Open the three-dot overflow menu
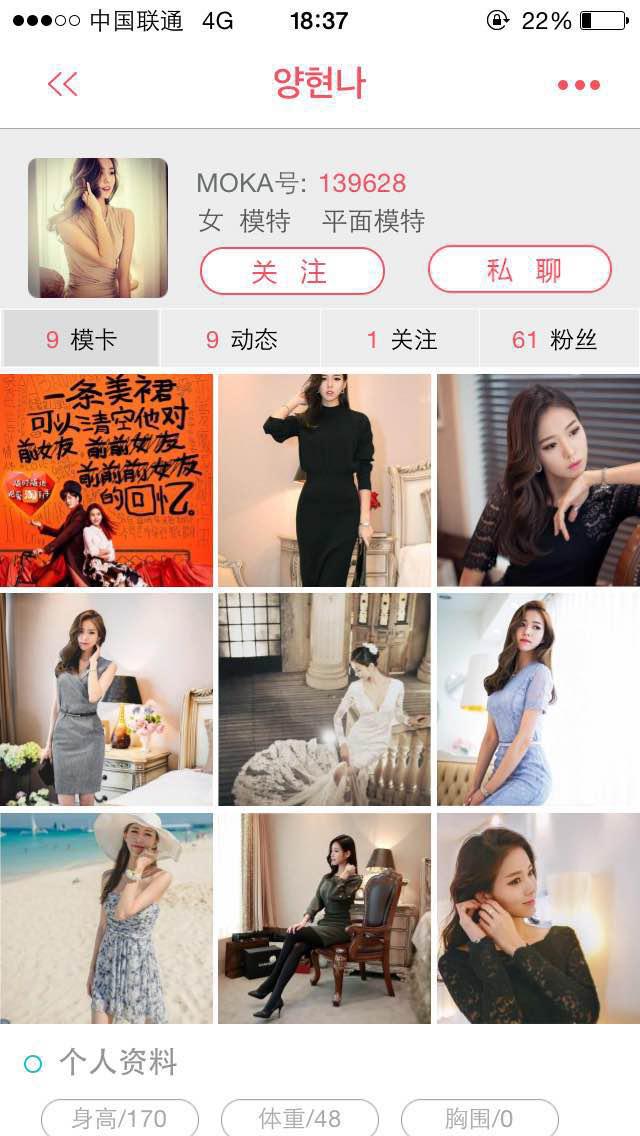The image size is (640, 1136). pyautogui.click(x=578, y=85)
